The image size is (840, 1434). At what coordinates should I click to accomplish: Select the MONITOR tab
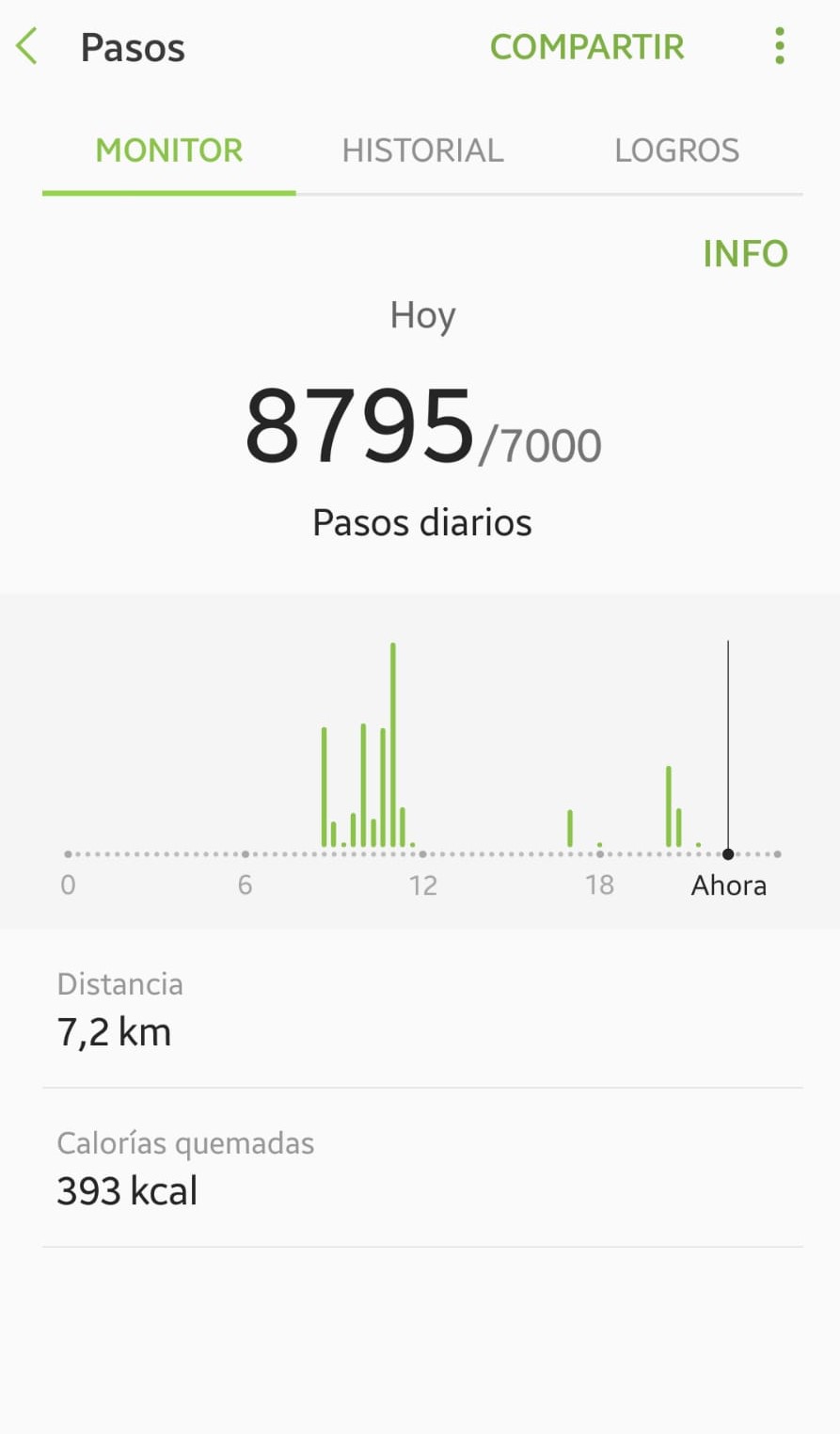pyautogui.click(x=169, y=151)
